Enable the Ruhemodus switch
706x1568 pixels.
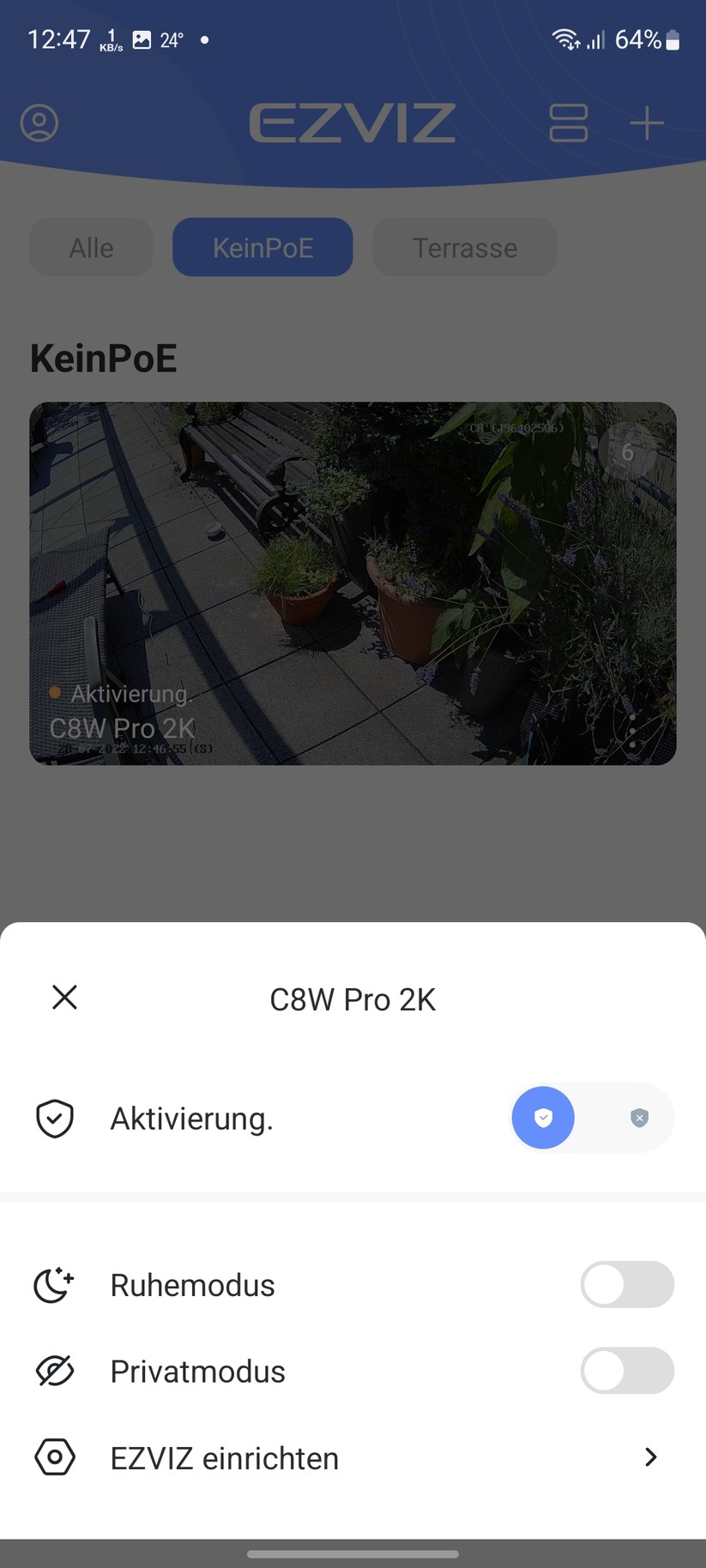(627, 1284)
